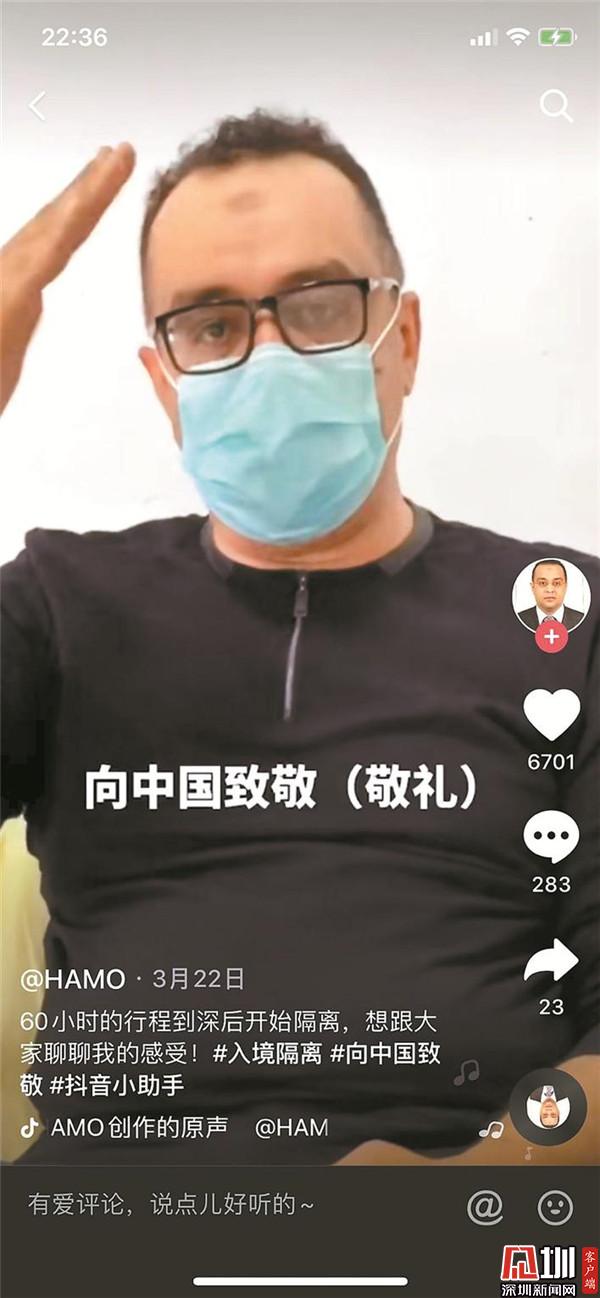Open the author's profile avatar
The width and height of the screenshot is (600, 1298).
click(x=551, y=594)
